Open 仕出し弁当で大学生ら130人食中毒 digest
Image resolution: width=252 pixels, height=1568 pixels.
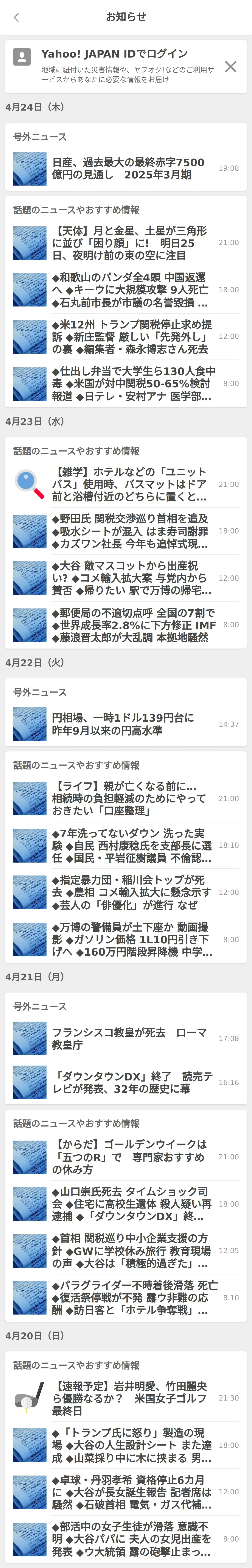click(x=128, y=383)
